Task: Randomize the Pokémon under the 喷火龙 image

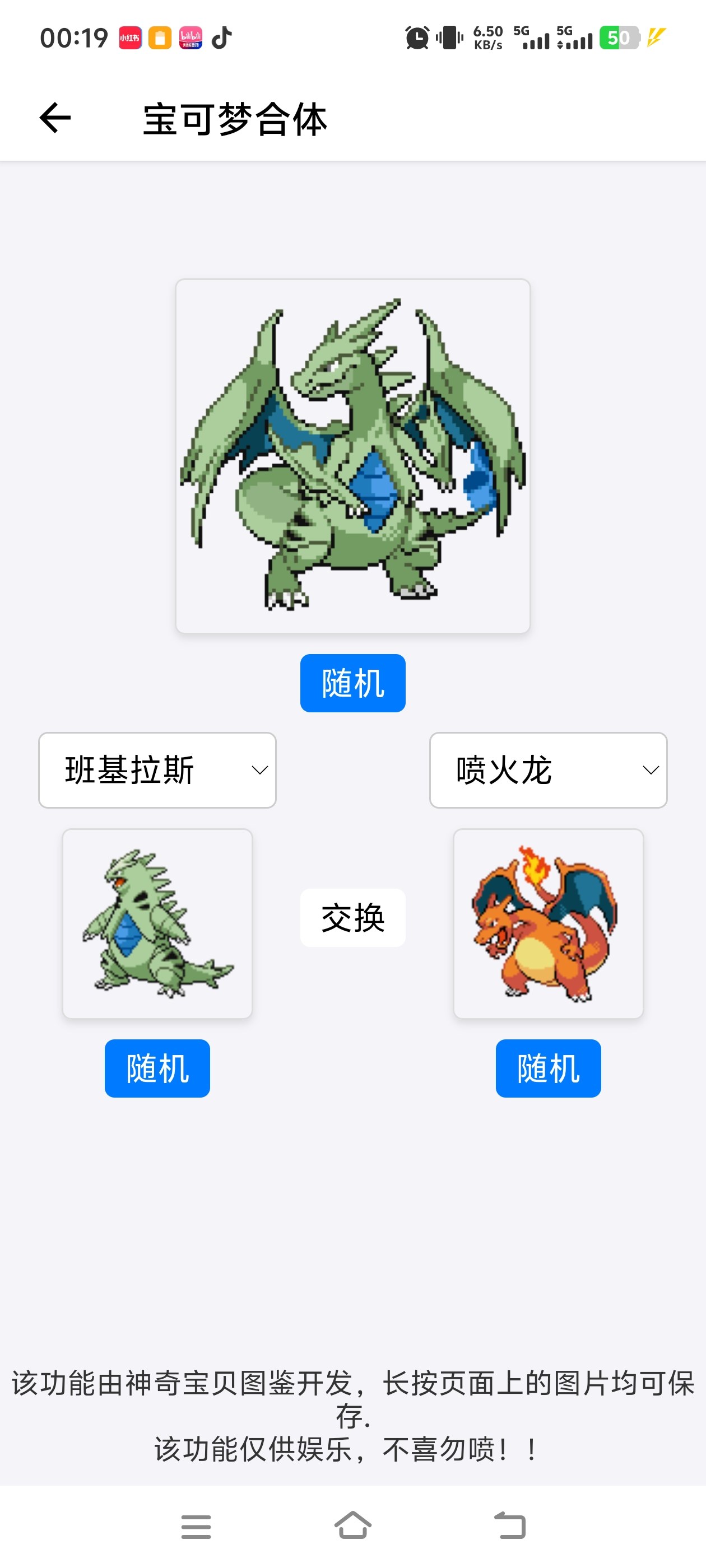Action: coord(547,1068)
